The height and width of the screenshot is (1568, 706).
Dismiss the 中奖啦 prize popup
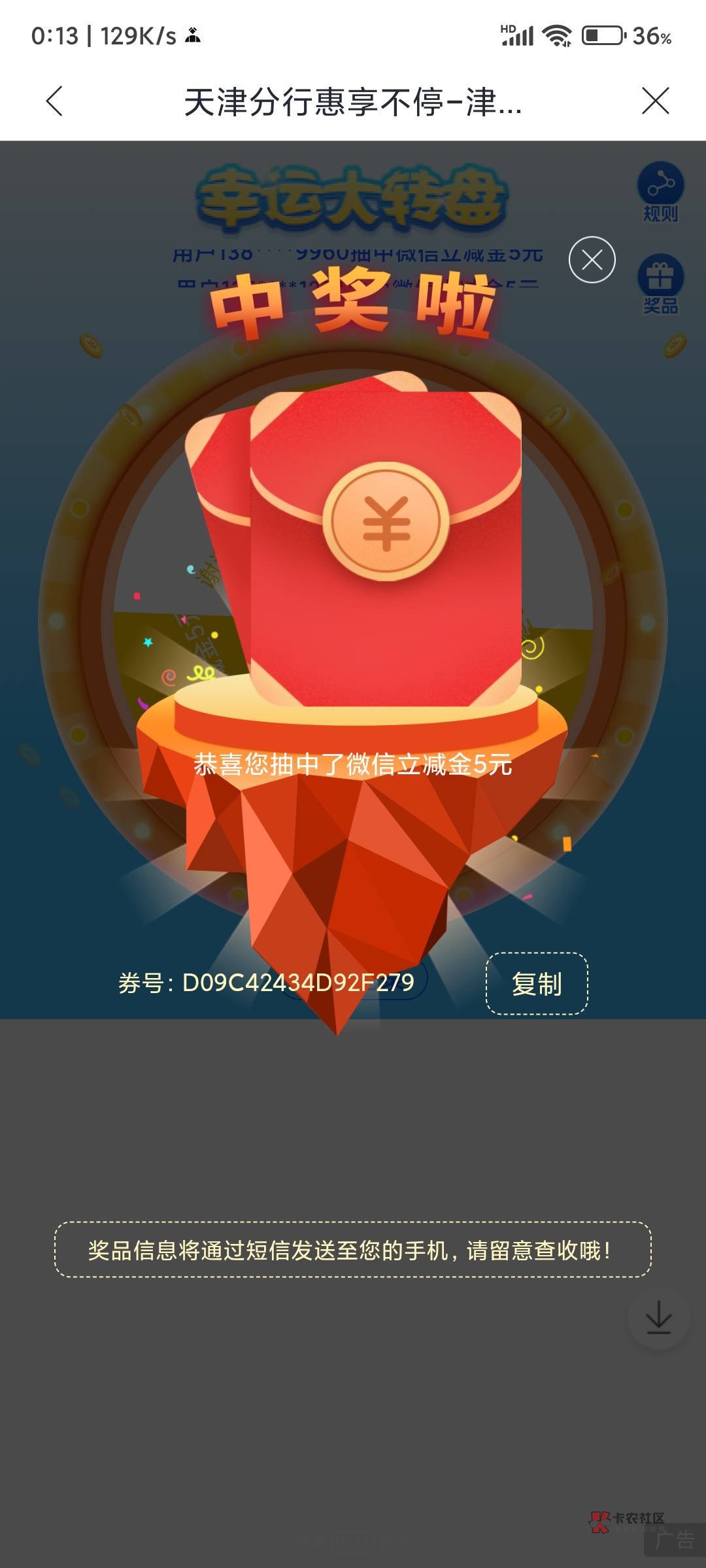[x=592, y=259]
